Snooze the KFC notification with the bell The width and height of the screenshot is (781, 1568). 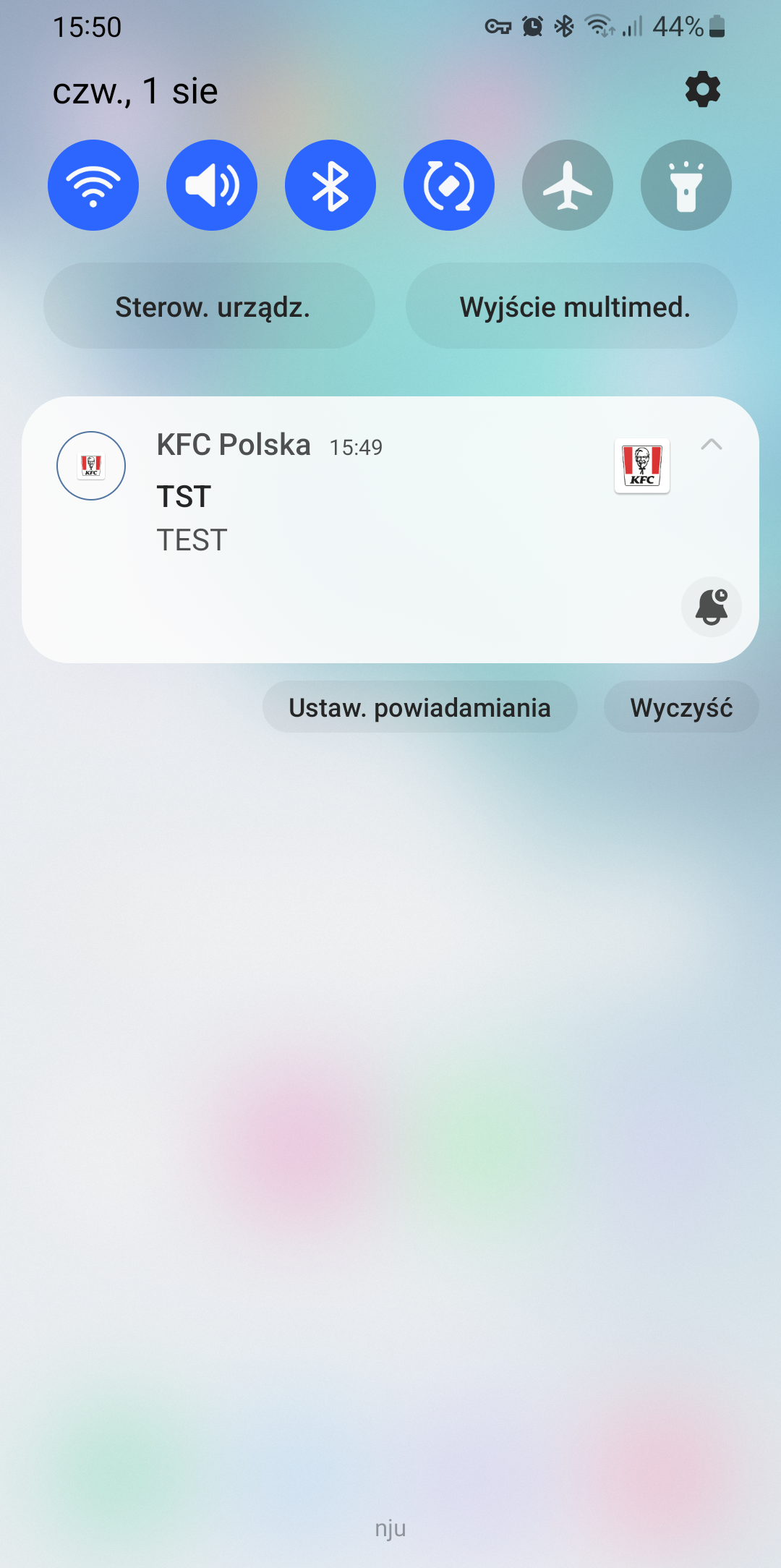712,607
